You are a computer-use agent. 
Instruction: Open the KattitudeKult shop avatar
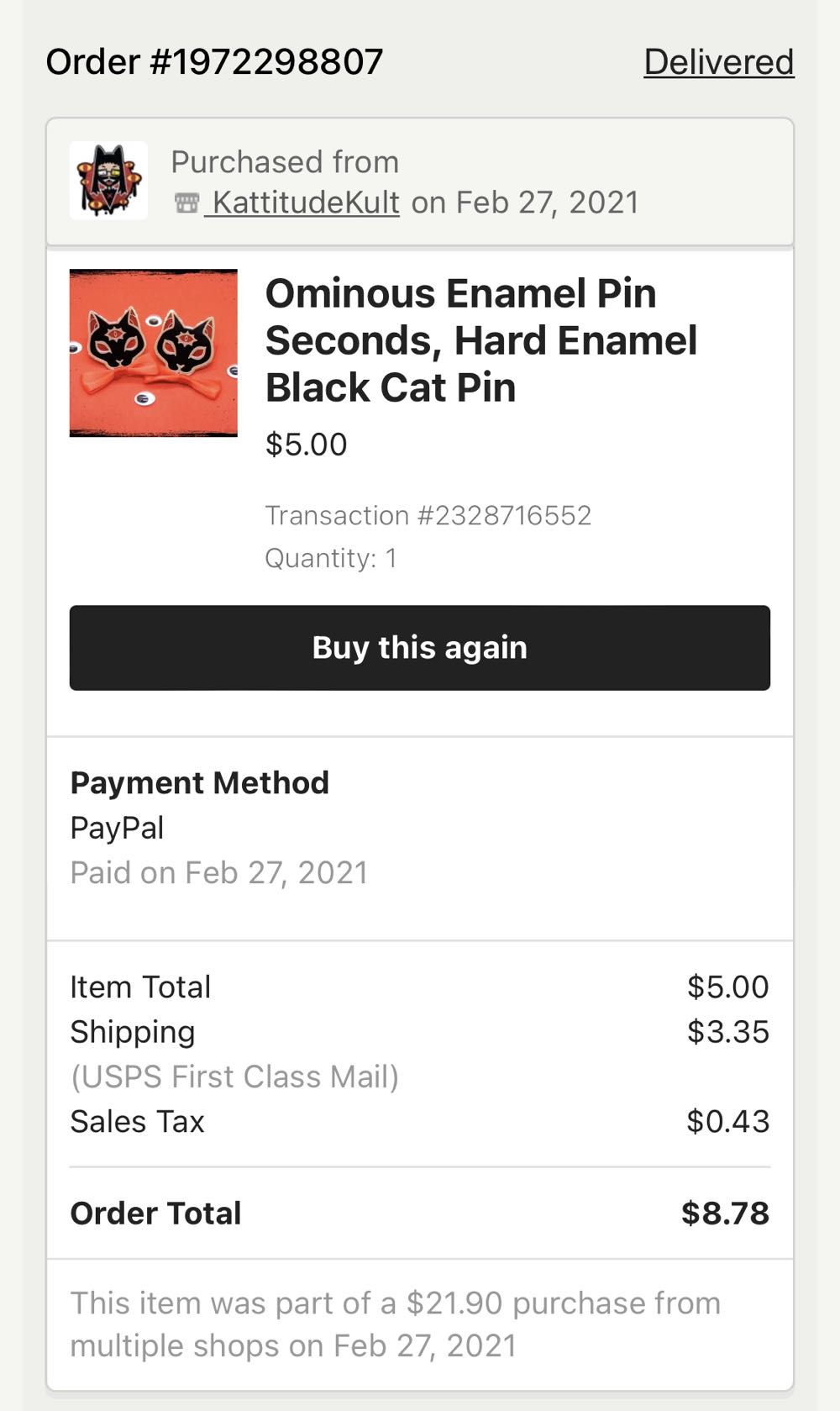pos(108,181)
